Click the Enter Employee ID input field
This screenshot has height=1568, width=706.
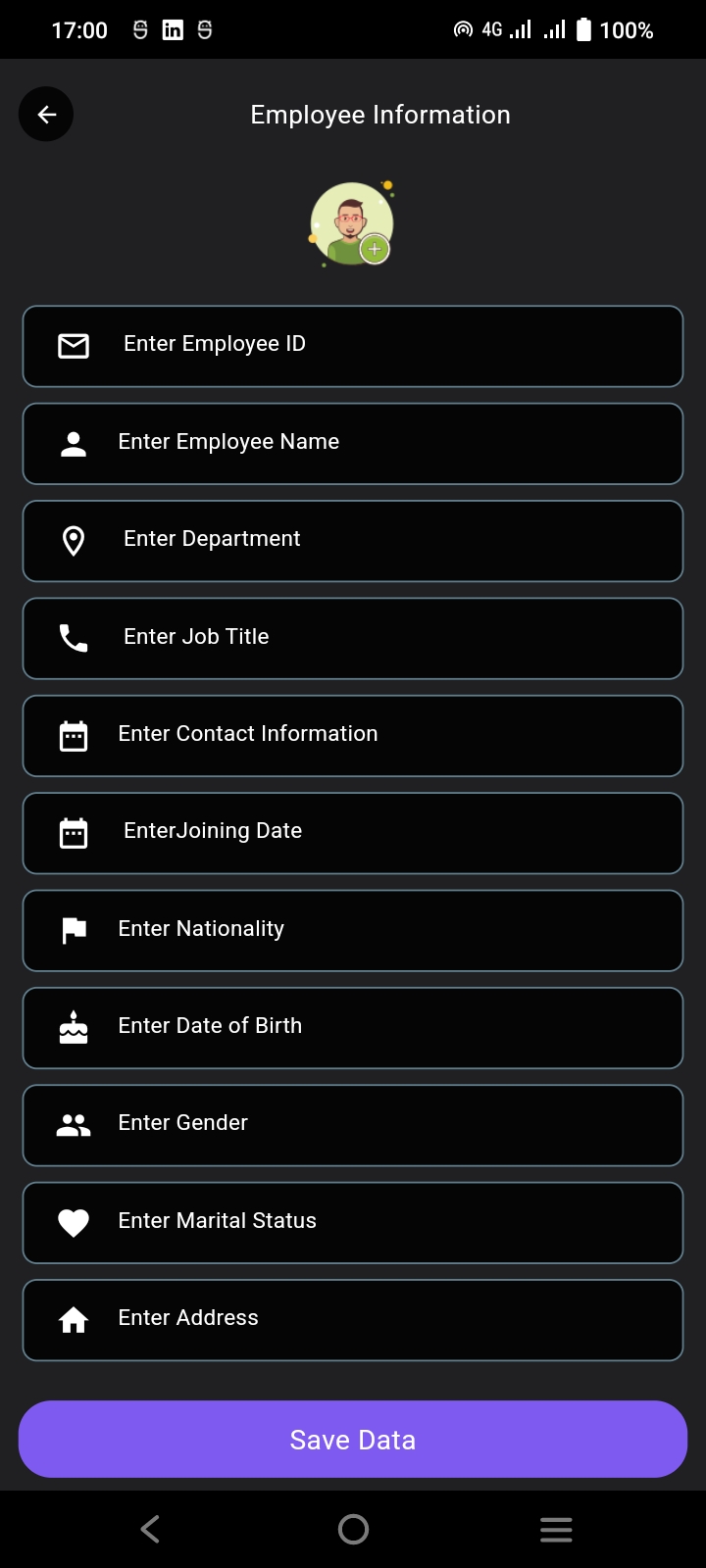click(353, 345)
